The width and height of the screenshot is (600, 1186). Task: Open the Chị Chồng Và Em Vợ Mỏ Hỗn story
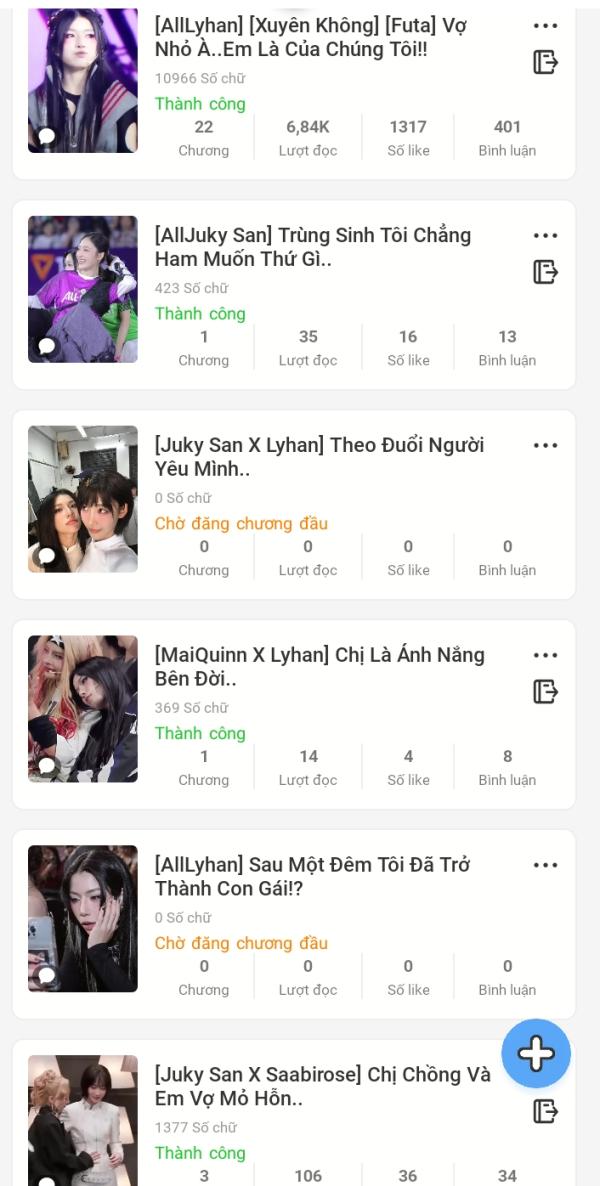pos(322,1087)
